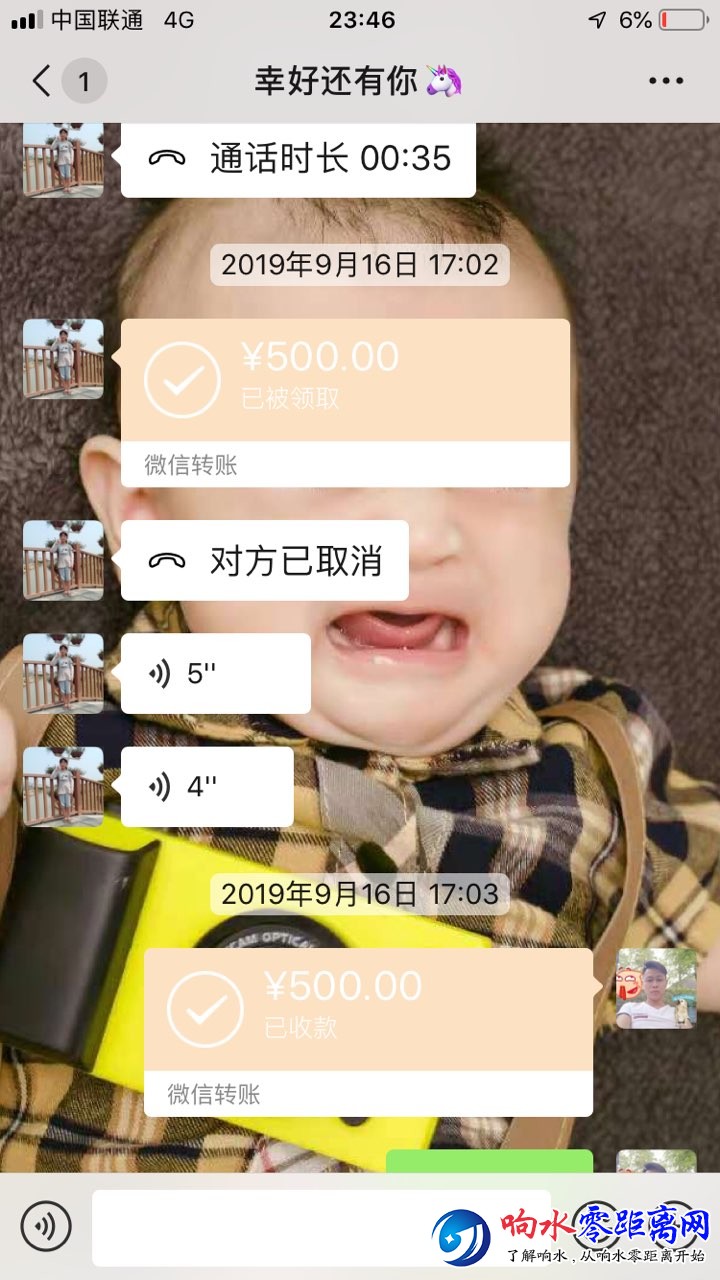Play the 5-second voice message
The width and height of the screenshot is (720, 1280).
click(x=215, y=674)
